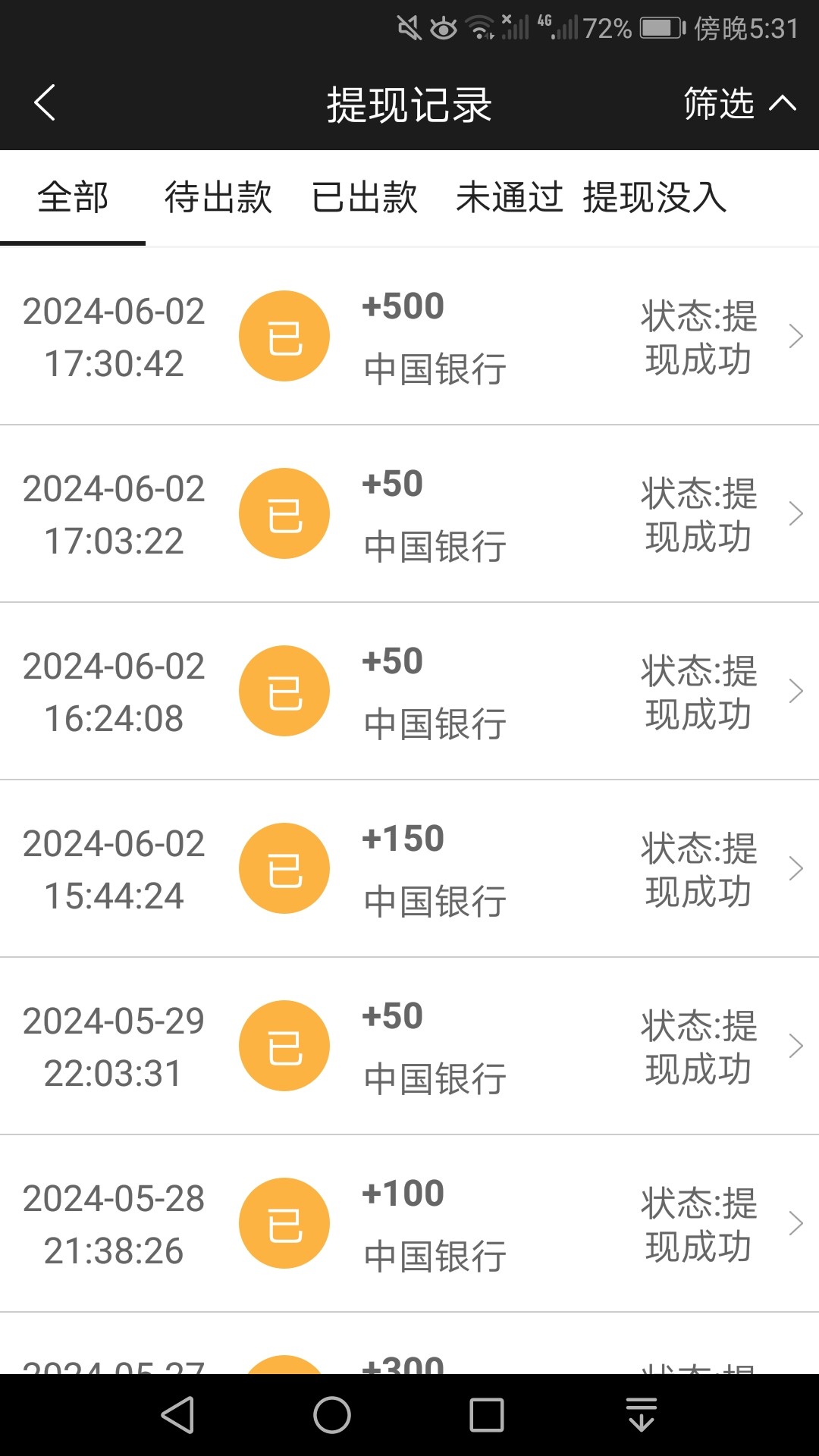Open the +50 record from 16:24:08
The height and width of the screenshot is (1456, 819).
click(x=409, y=691)
